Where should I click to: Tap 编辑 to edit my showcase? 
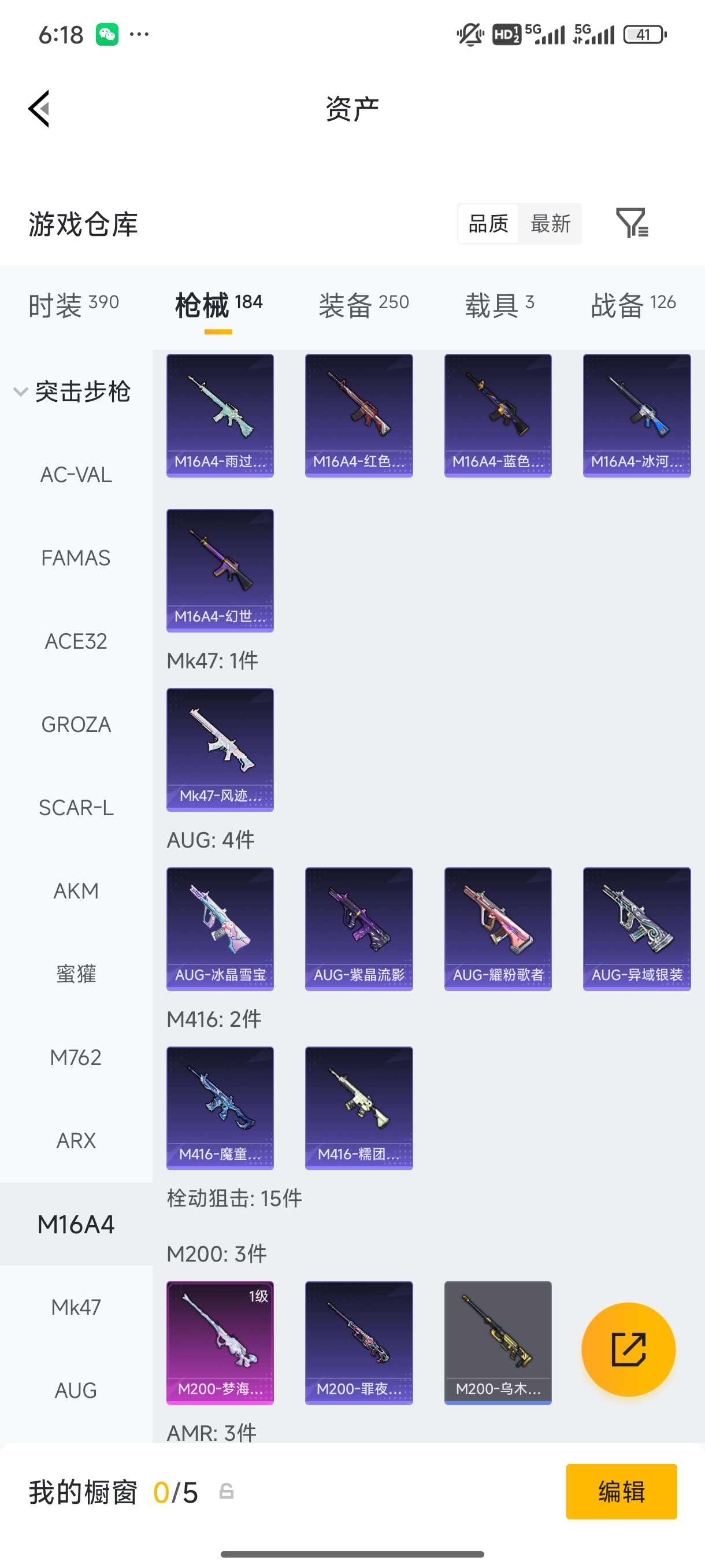(x=621, y=1491)
